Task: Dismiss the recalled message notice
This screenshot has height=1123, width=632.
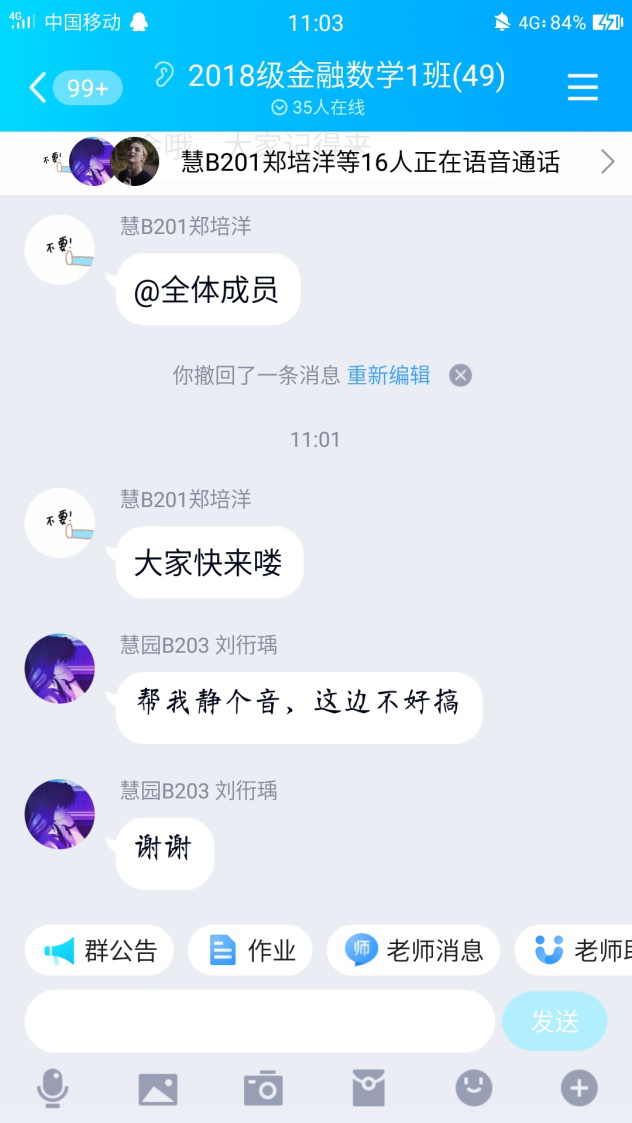Action: point(460,375)
